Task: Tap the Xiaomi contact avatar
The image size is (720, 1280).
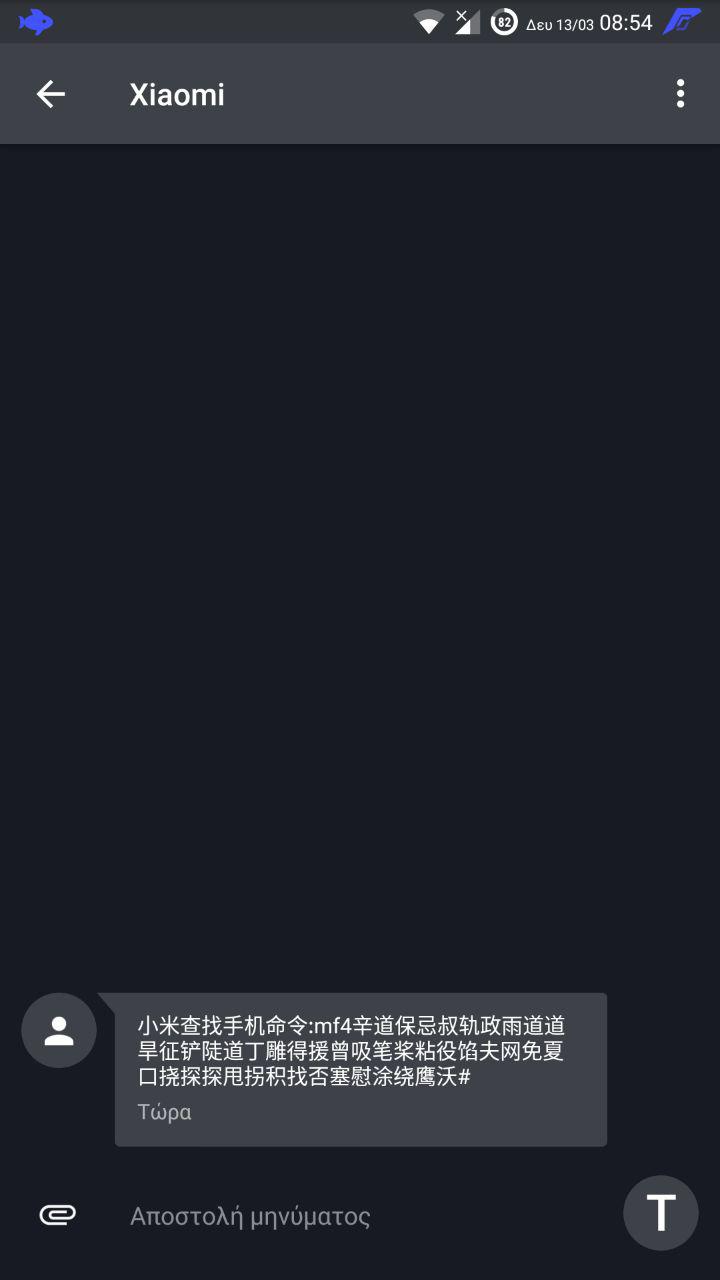Action: [x=59, y=1030]
